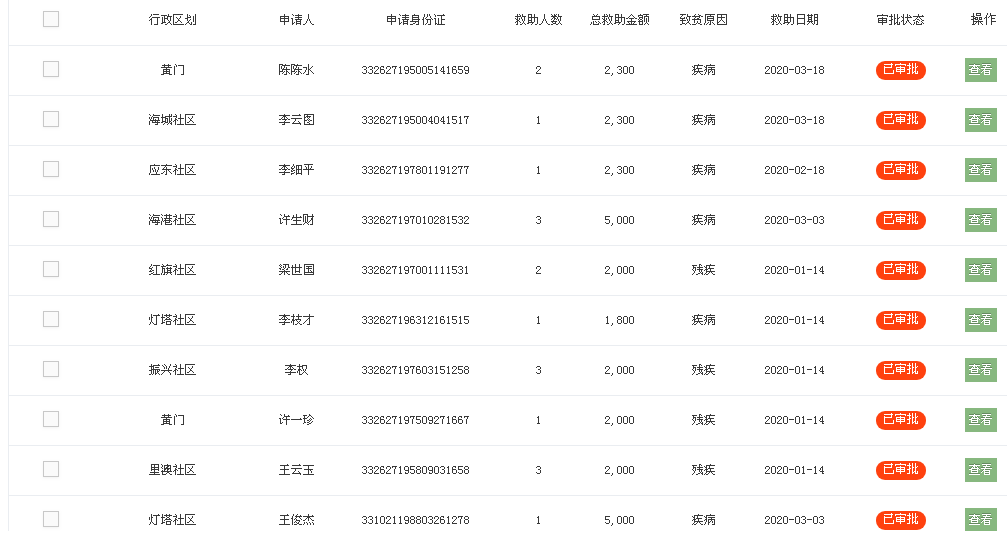Viewport: 1007px width, 537px height.
Task: Select the checkbox for 许一珍
Action: (x=51, y=419)
